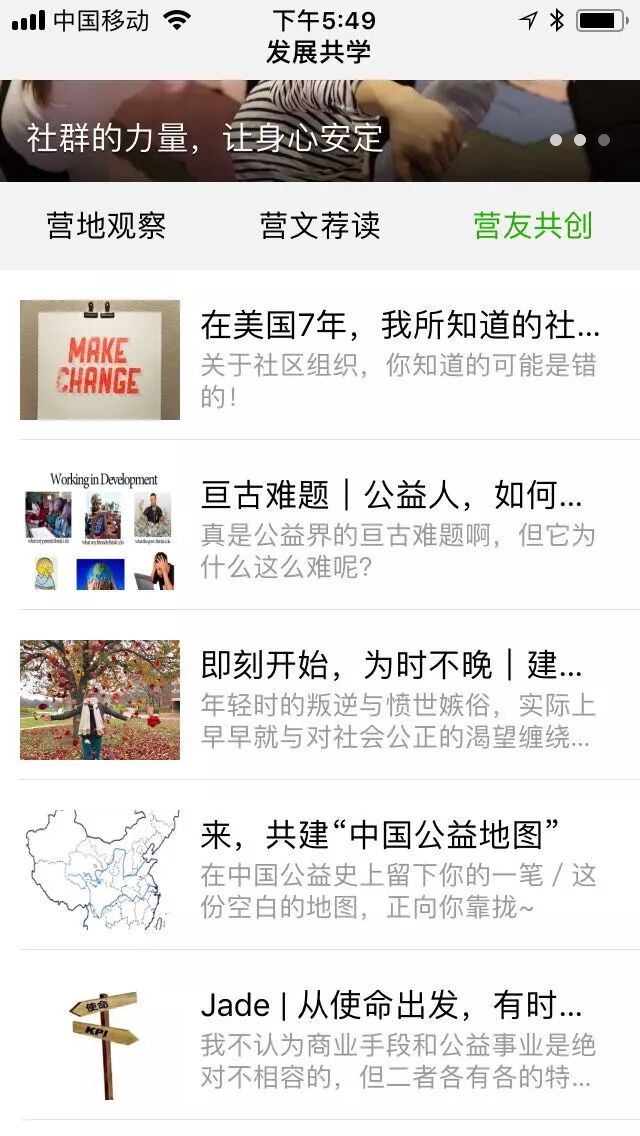Switch to the 营文荐读 tab
The height and width of the screenshot is (1136, 640).
(320, 226)
